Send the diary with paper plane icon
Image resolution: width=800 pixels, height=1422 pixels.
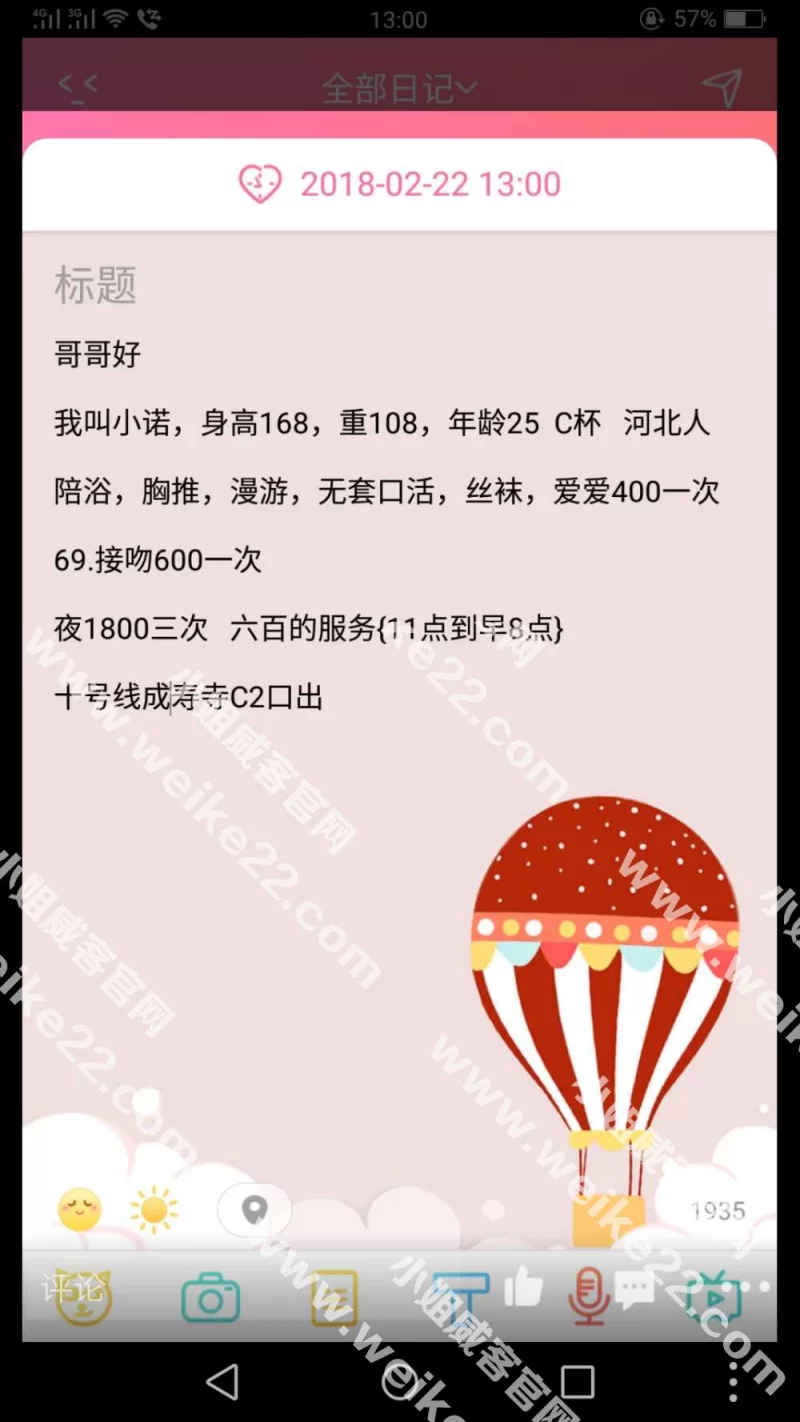coord(721,89)
